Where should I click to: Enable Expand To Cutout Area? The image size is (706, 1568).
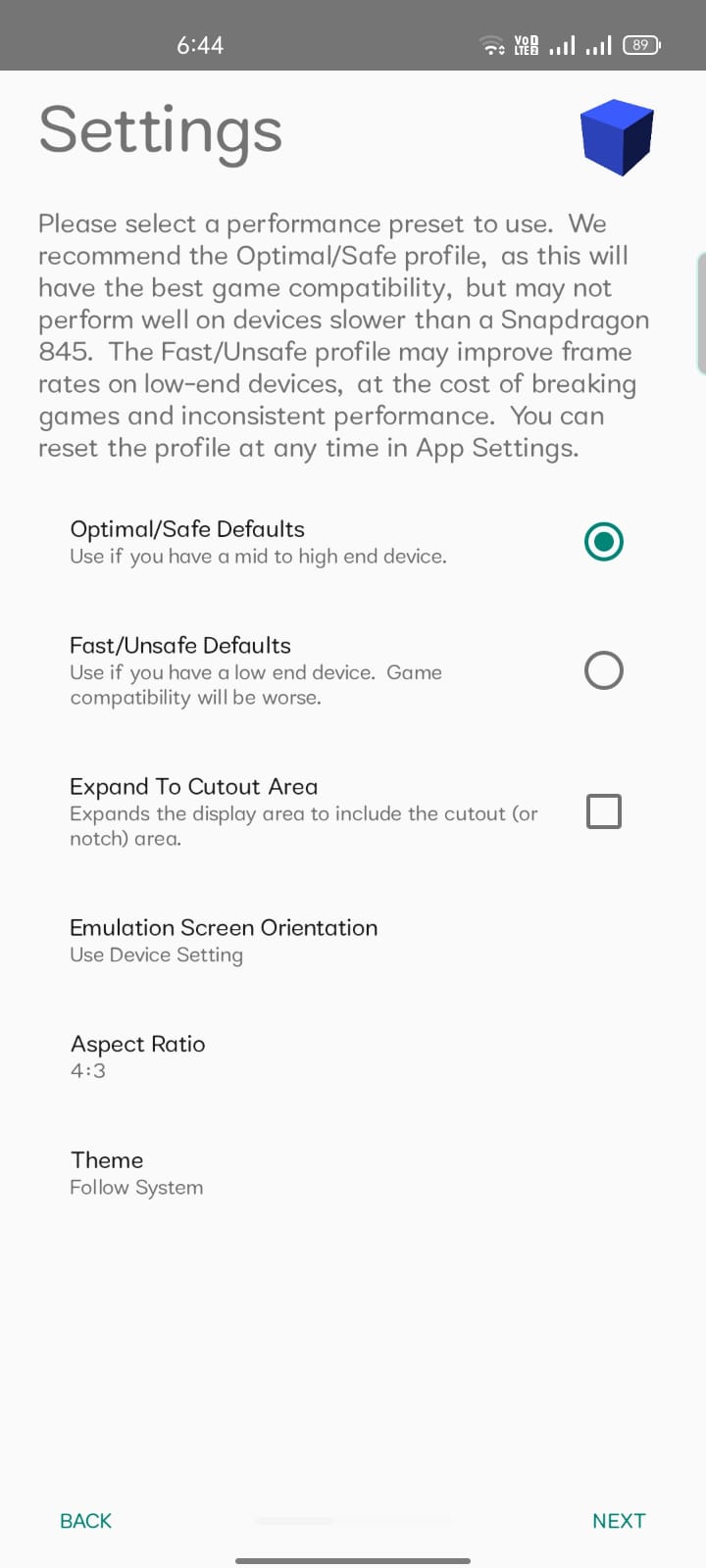click(x=603, y=810)
